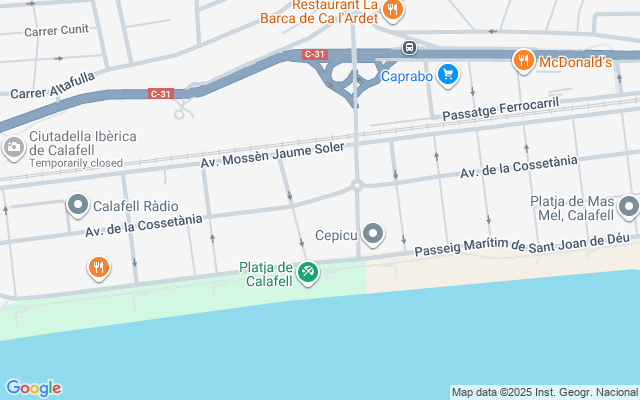Image resolution: width=640 pixels, height=400 pixels.
Task: Tap the Restaurant La Barca de Ca l'Ardet pin
Action: pos(393,11)
